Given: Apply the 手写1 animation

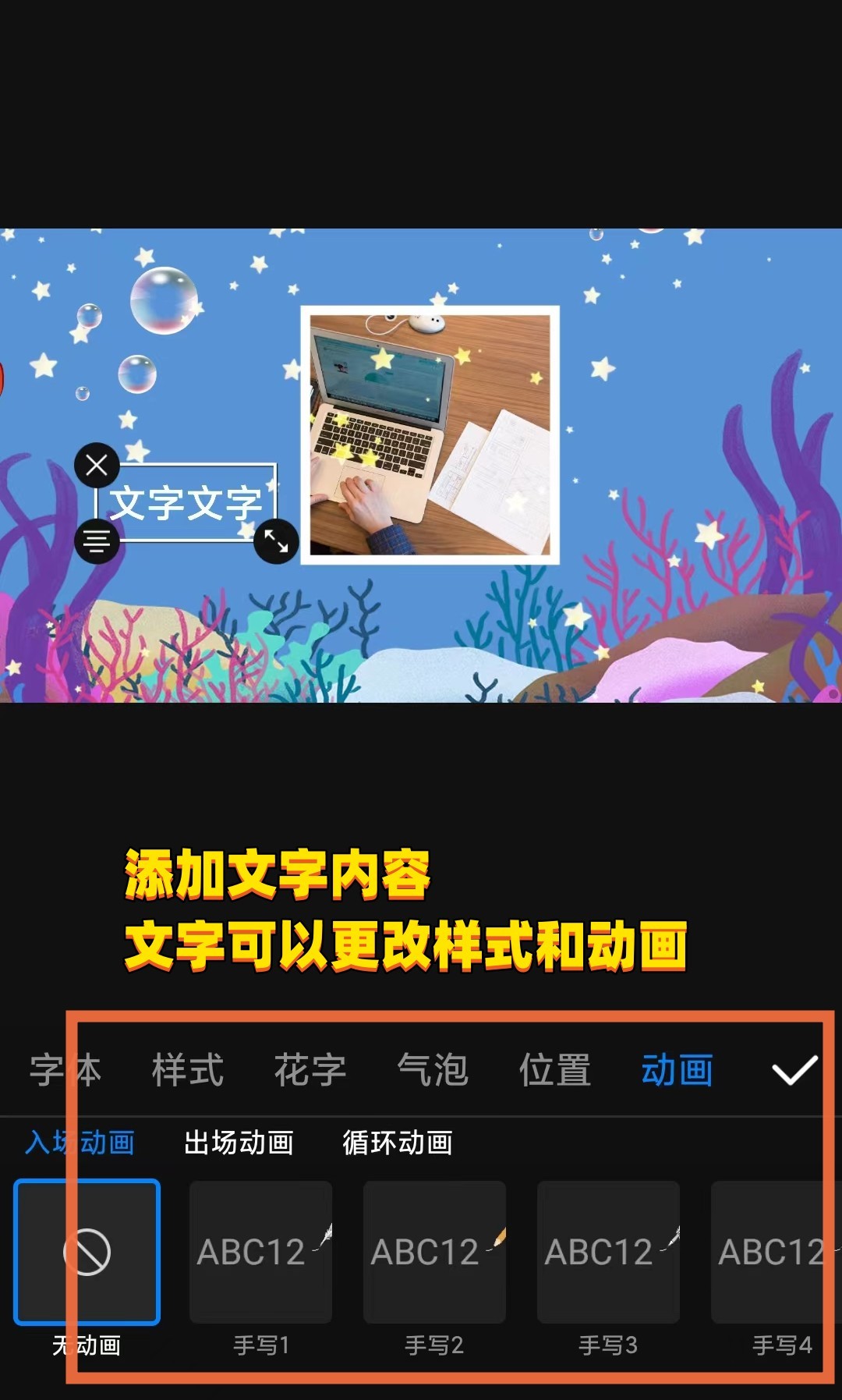Looking at the screenshot, I should [x=260, y=1252].
